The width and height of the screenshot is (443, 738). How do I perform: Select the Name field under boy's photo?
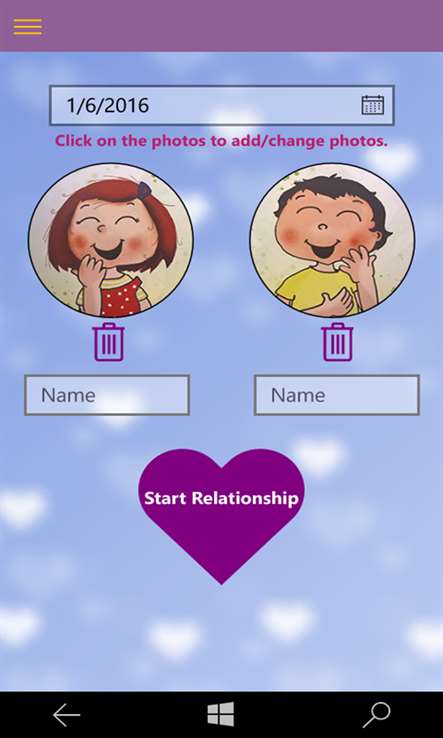point(337,395)
